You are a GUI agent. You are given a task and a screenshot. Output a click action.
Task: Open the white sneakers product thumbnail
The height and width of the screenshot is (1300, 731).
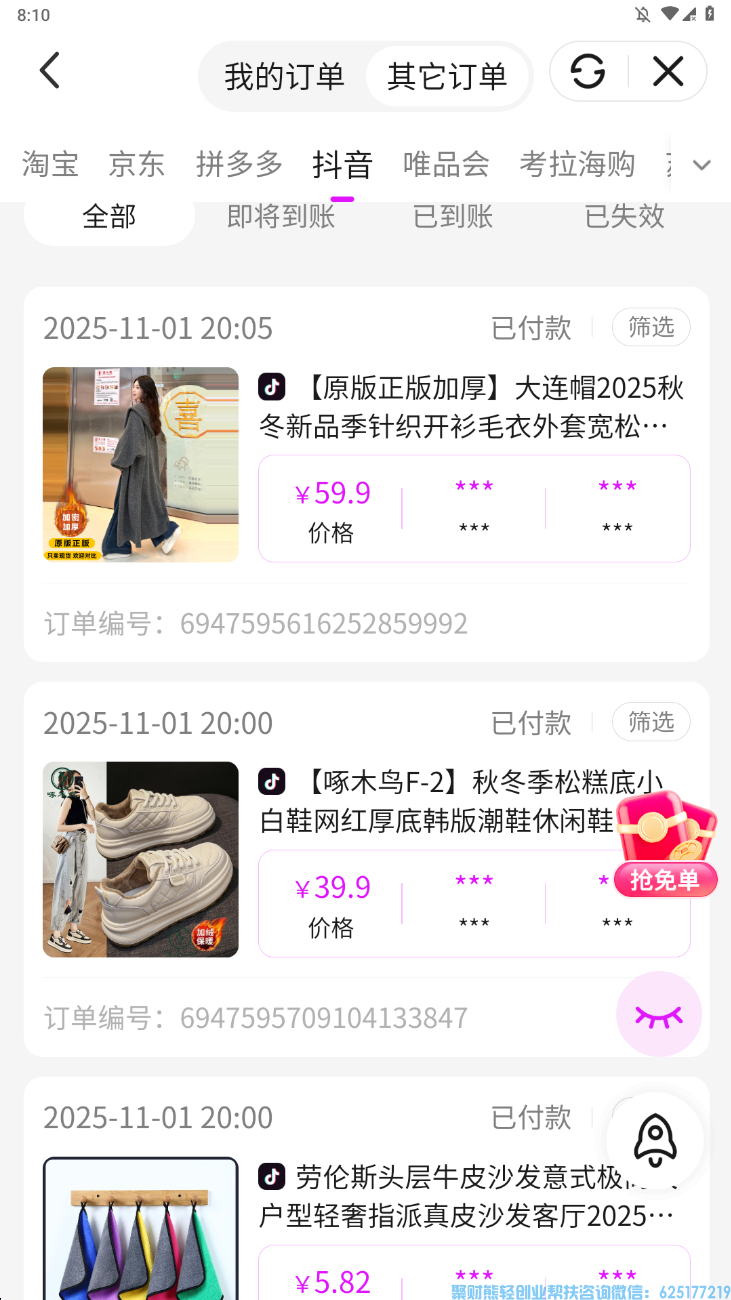140,859
